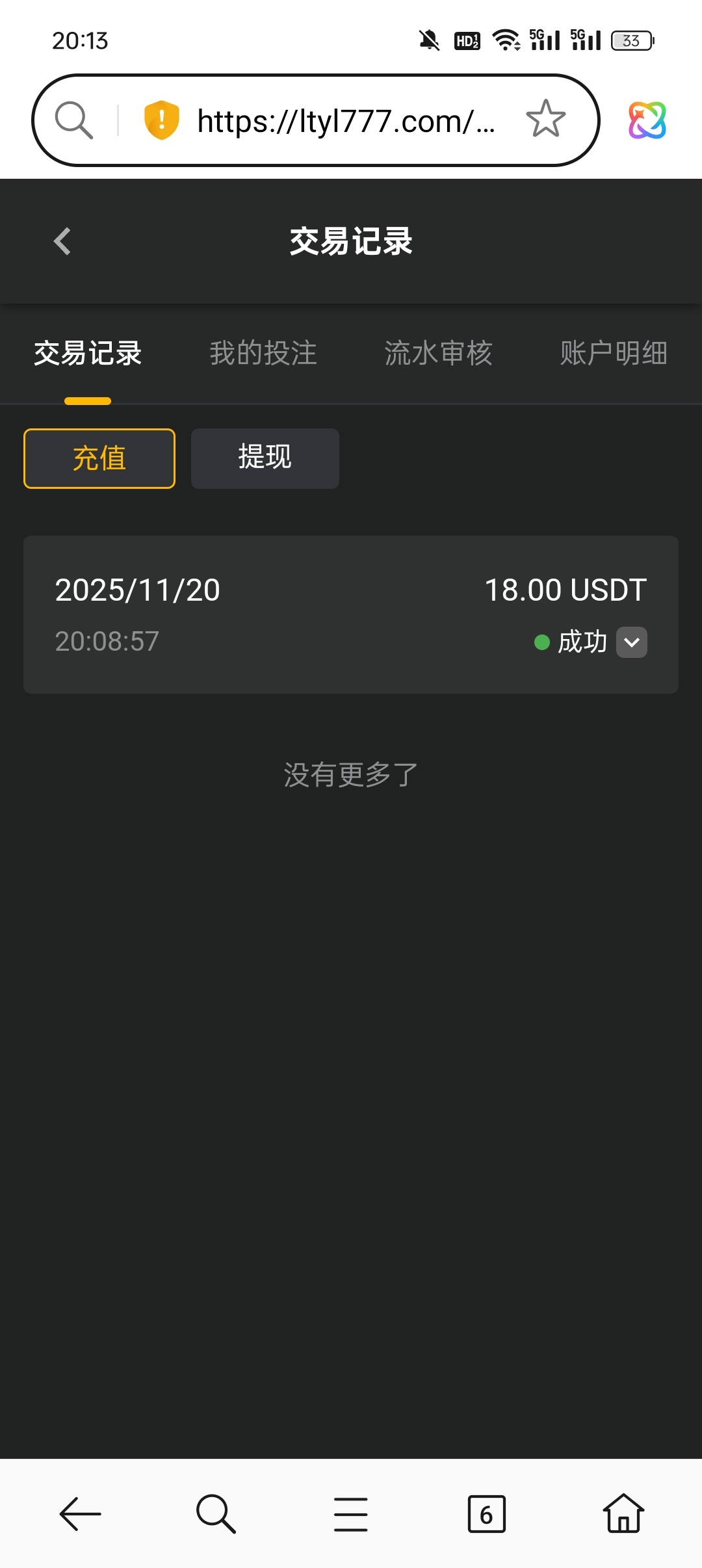Image resolution: width=702 pixels, height=1568 pixels.
Task: Open the colorful AI assistant icon
Action: coord(647,120)
